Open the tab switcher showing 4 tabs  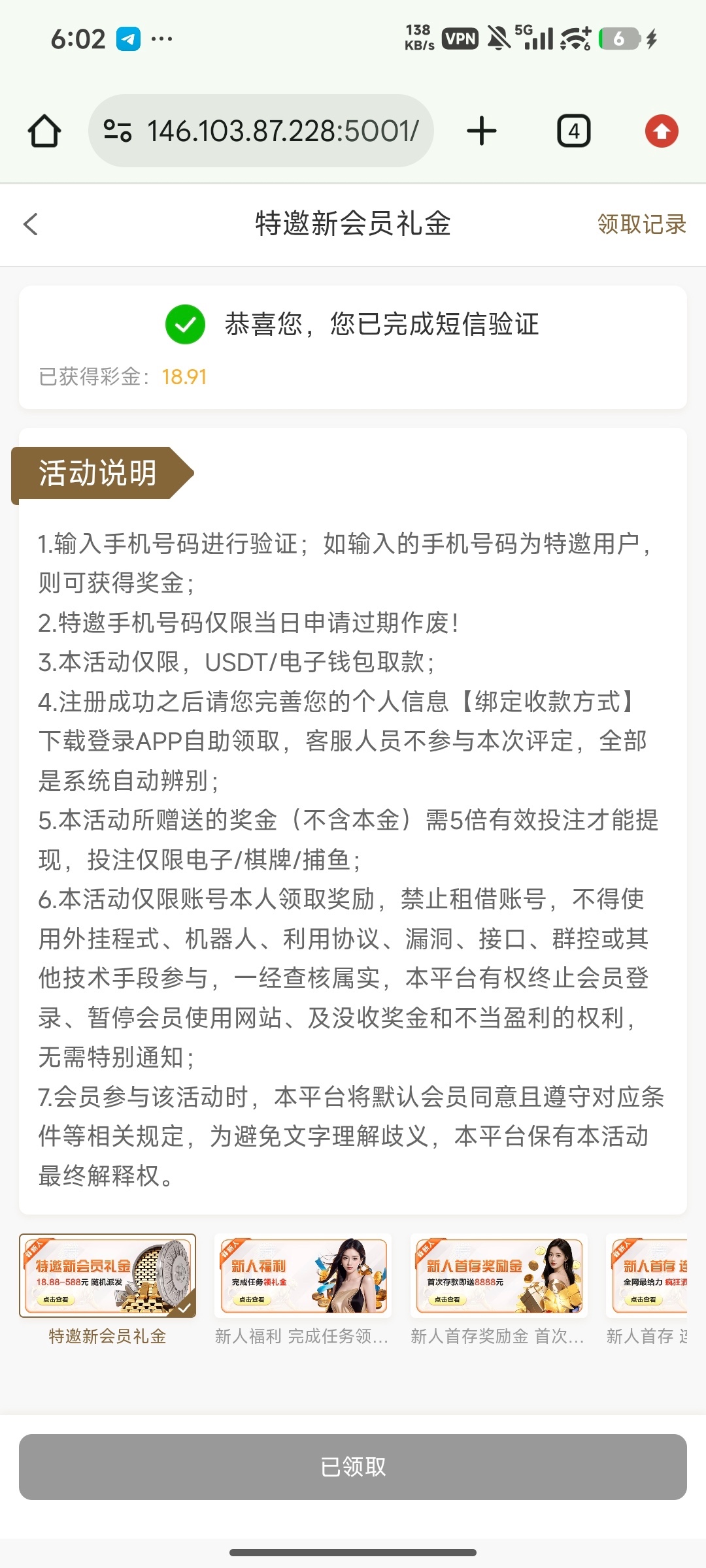coord(573,131)
